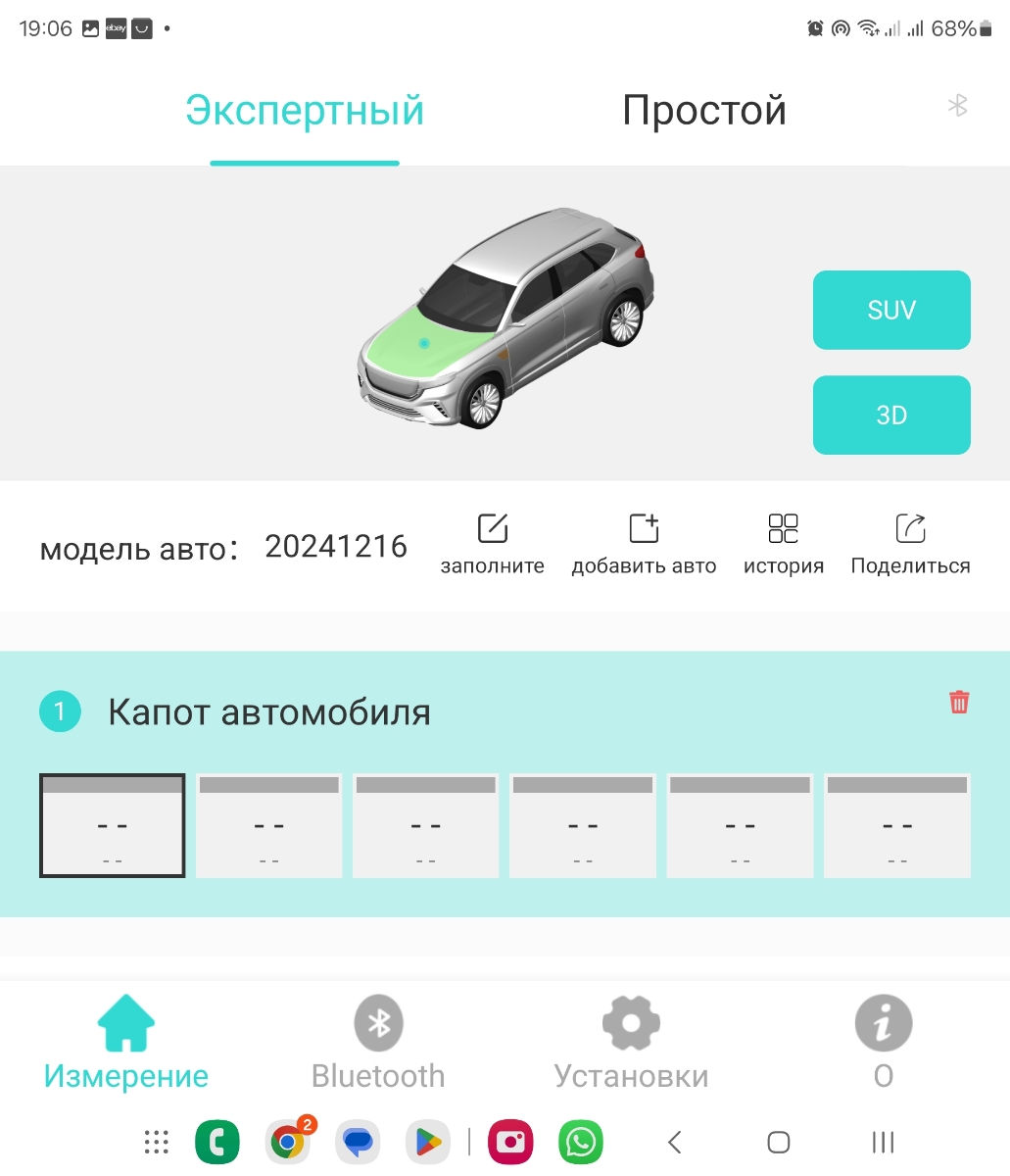Go back using the system back button
Screen dimensions: 1010x1176
coord(674,1142)
